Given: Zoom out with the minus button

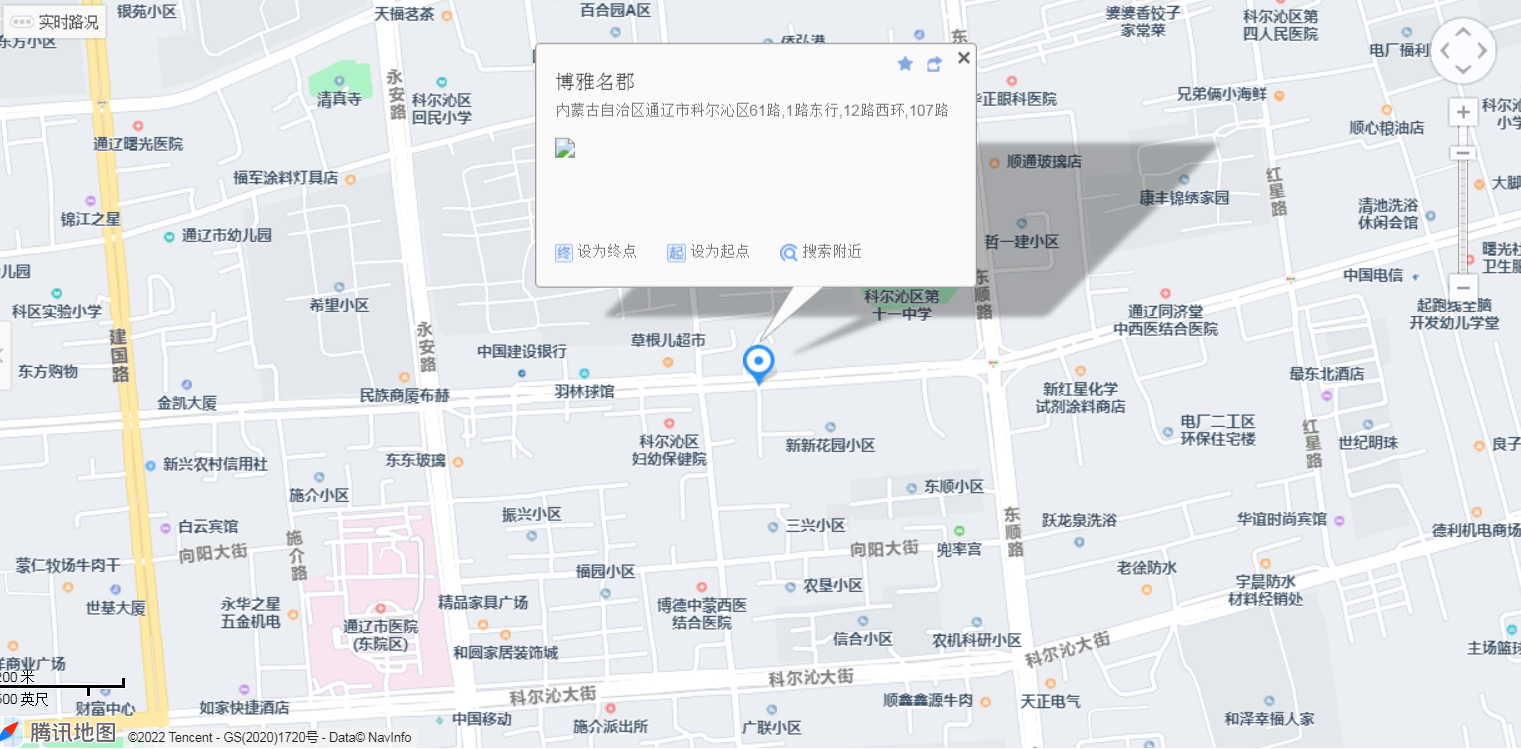Looking at the screenshot, I should (x=1463, y=286).
